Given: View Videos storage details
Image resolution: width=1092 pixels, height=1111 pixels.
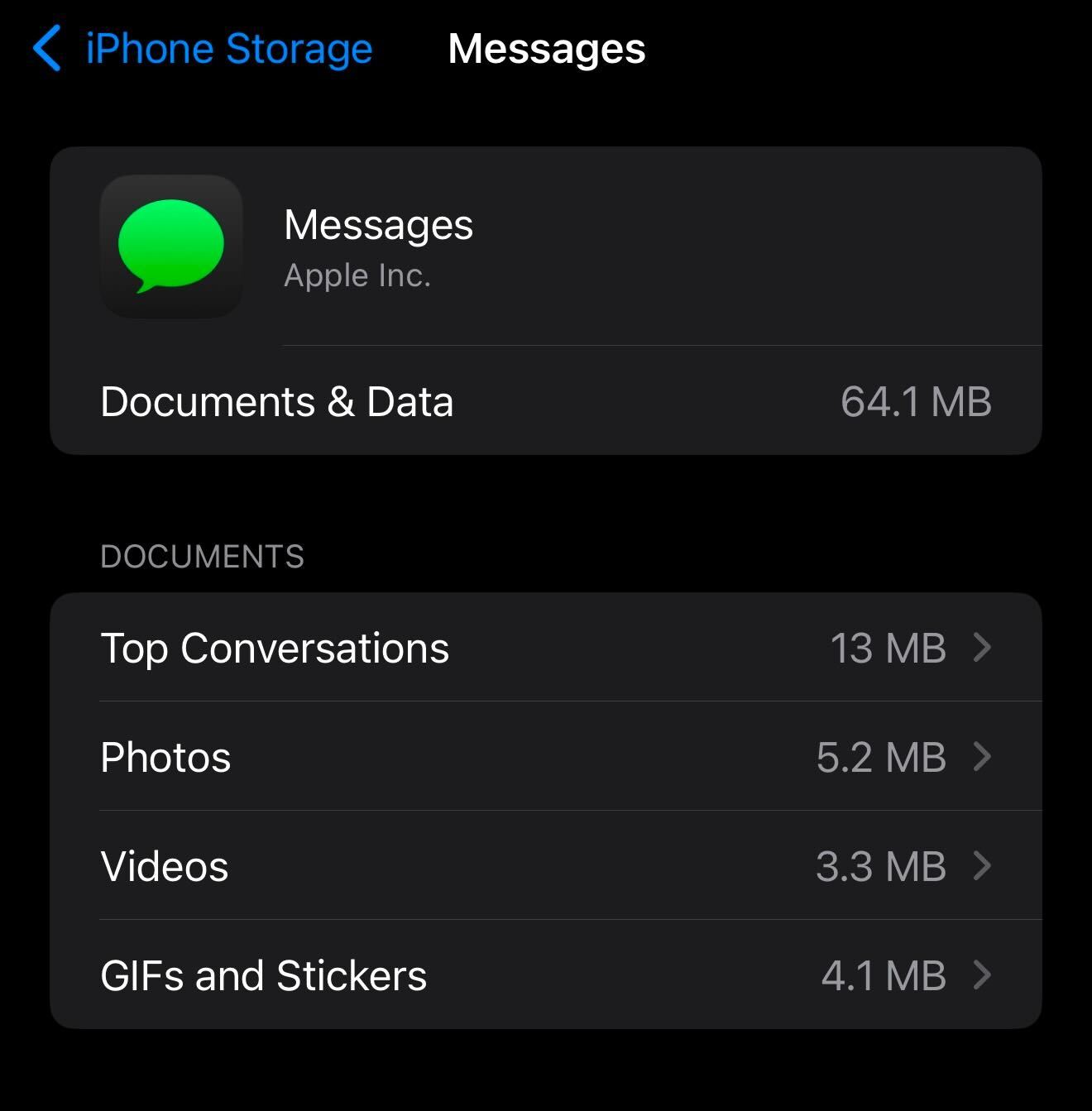Looking at the screenshot, I should (x=545, y=866).
